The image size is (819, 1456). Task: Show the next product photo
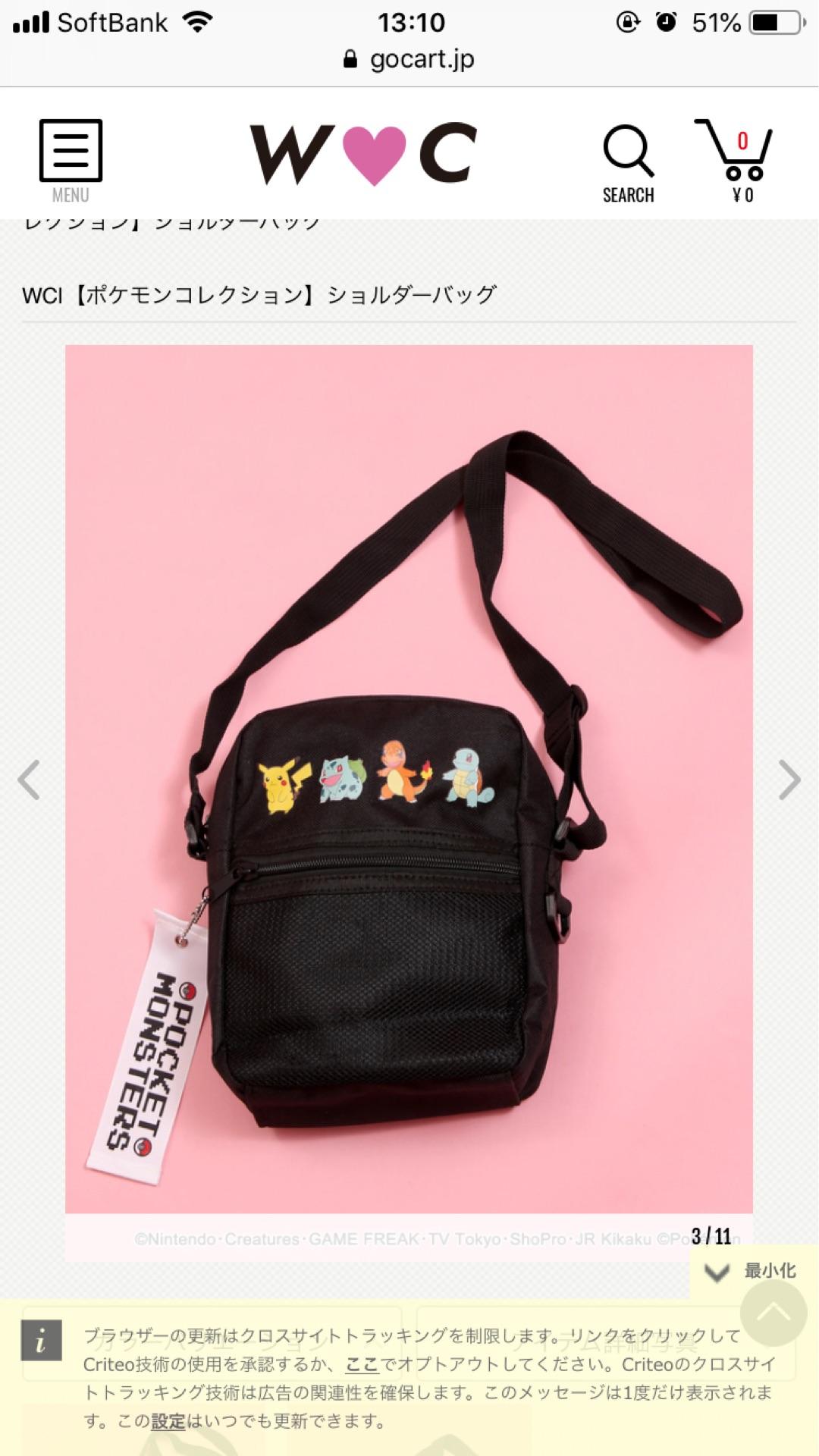coord(789,780)
